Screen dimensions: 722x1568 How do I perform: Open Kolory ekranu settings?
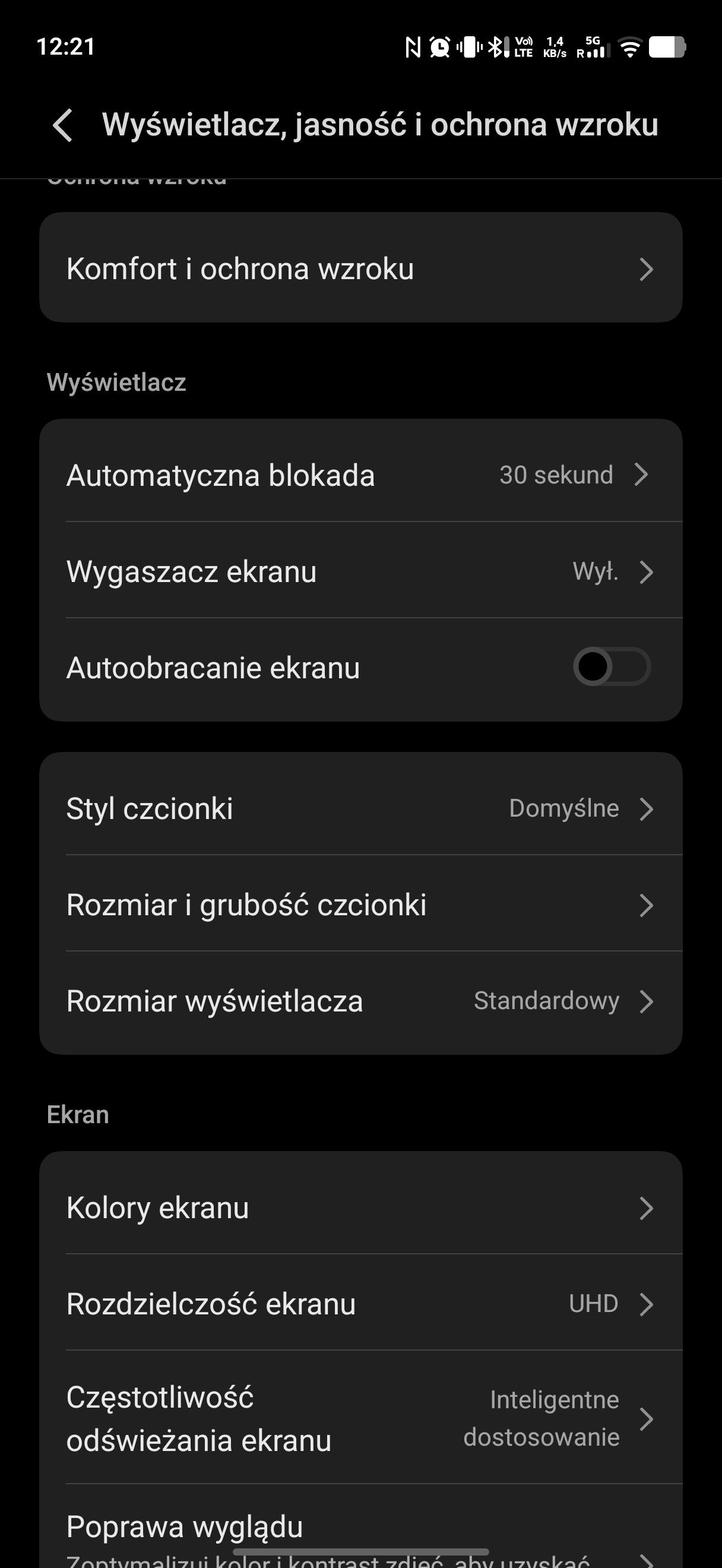pyautogui.click(x=360, y=1207)
